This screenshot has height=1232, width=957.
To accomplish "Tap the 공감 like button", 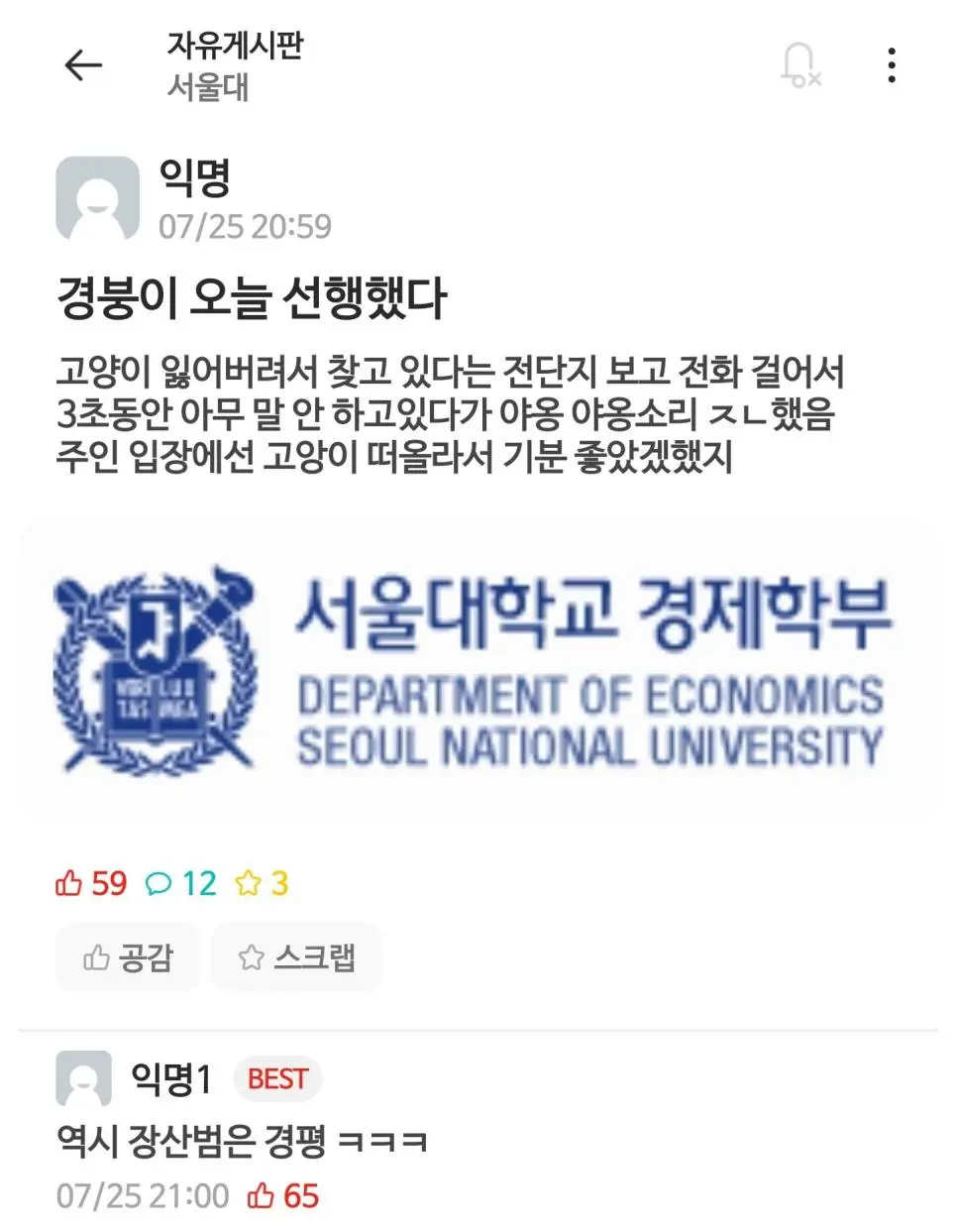I will (x=128, y=957).
